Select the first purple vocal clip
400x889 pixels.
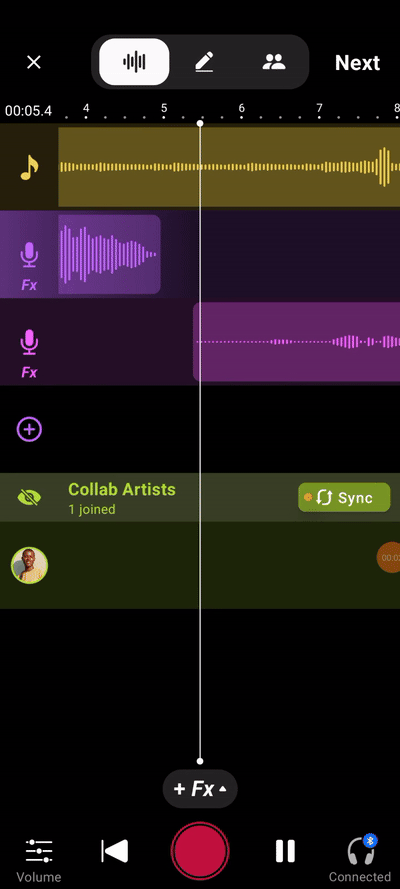pos(109,254)
